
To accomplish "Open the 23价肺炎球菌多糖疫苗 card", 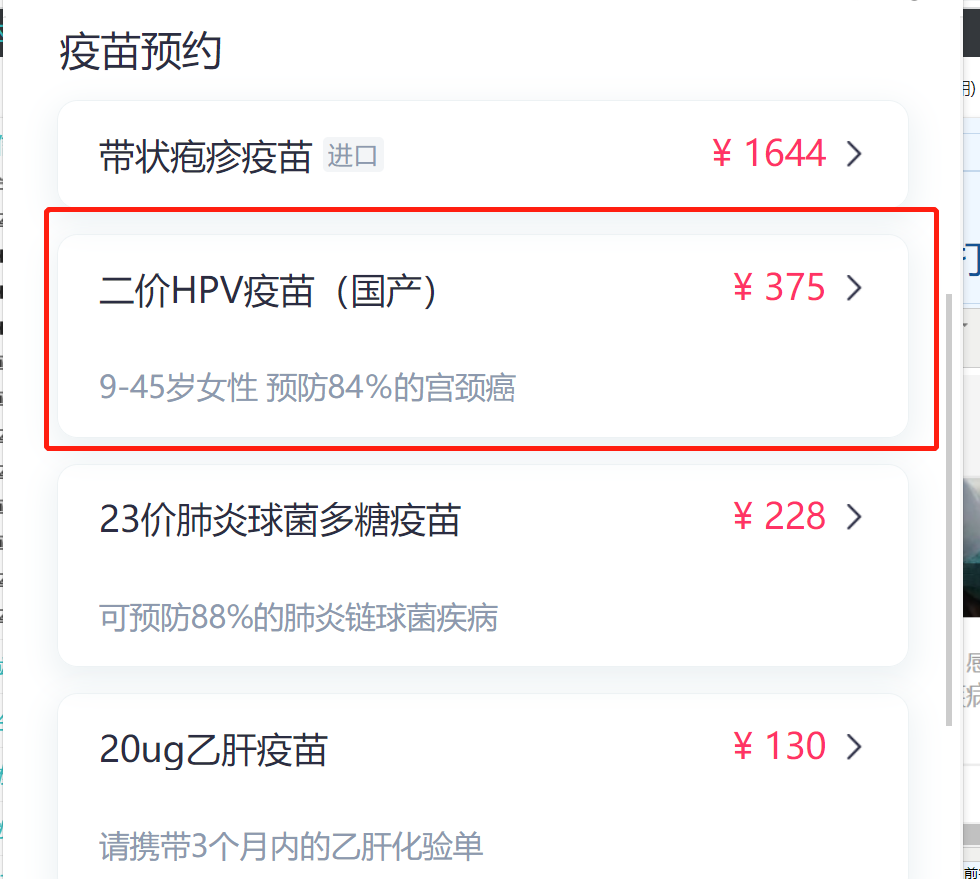I will pos(482,565).
